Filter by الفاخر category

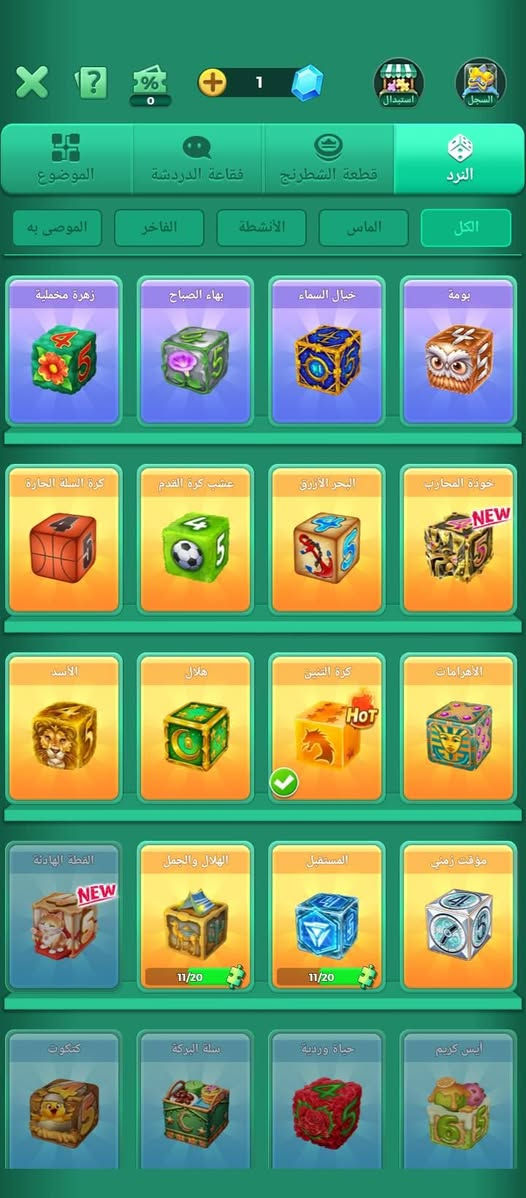tap(159, 228)
